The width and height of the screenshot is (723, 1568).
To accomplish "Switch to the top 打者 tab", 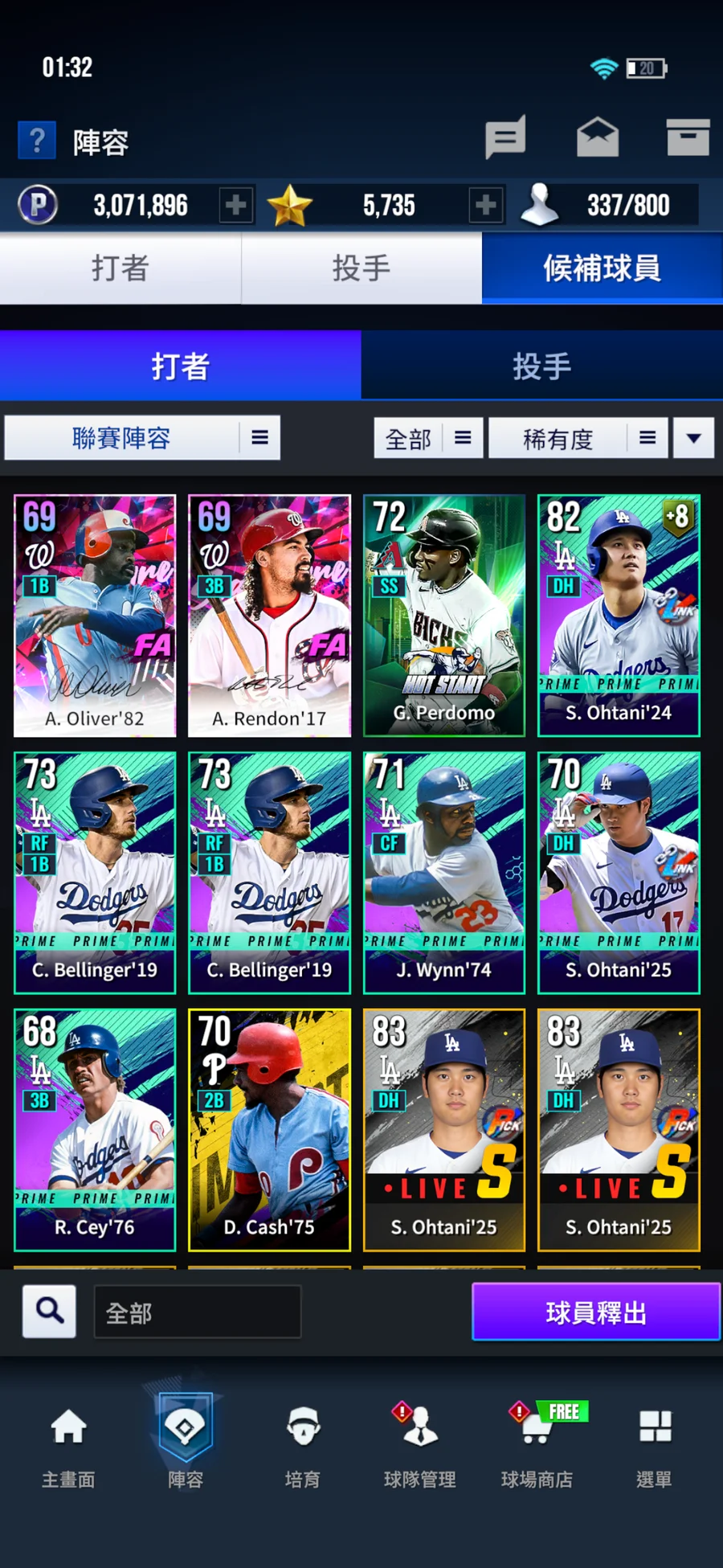I will pyautogui.click(x=120, y=268).
